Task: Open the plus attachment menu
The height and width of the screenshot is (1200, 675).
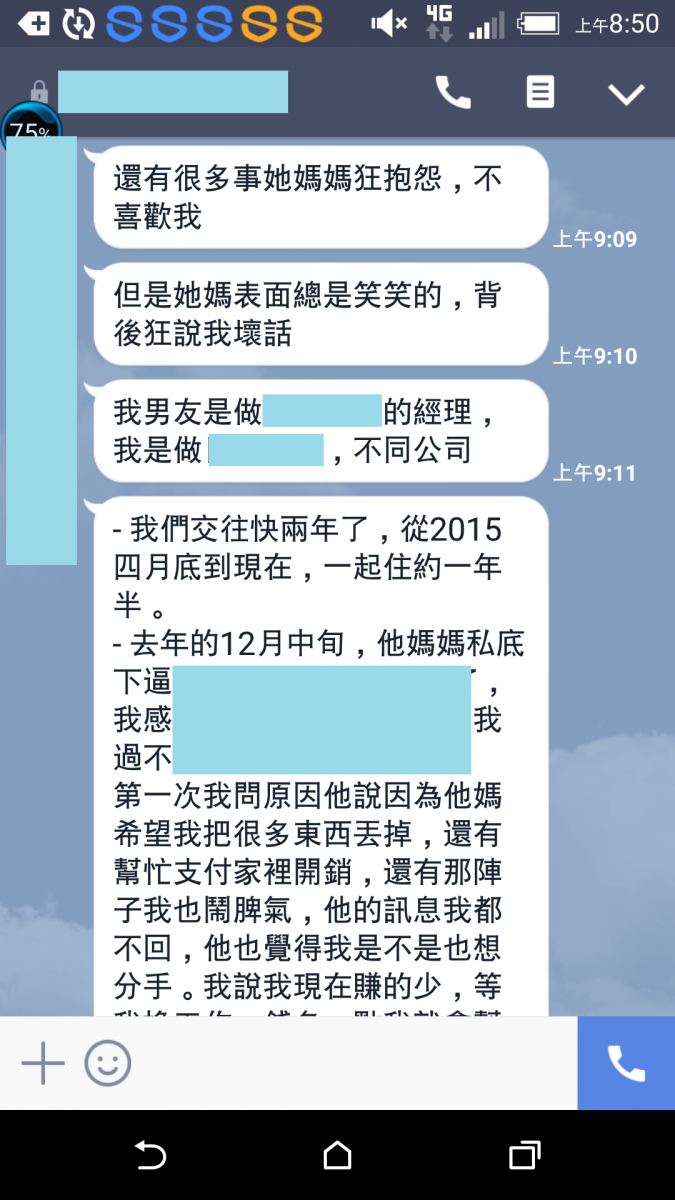Action: (43, 1064)
